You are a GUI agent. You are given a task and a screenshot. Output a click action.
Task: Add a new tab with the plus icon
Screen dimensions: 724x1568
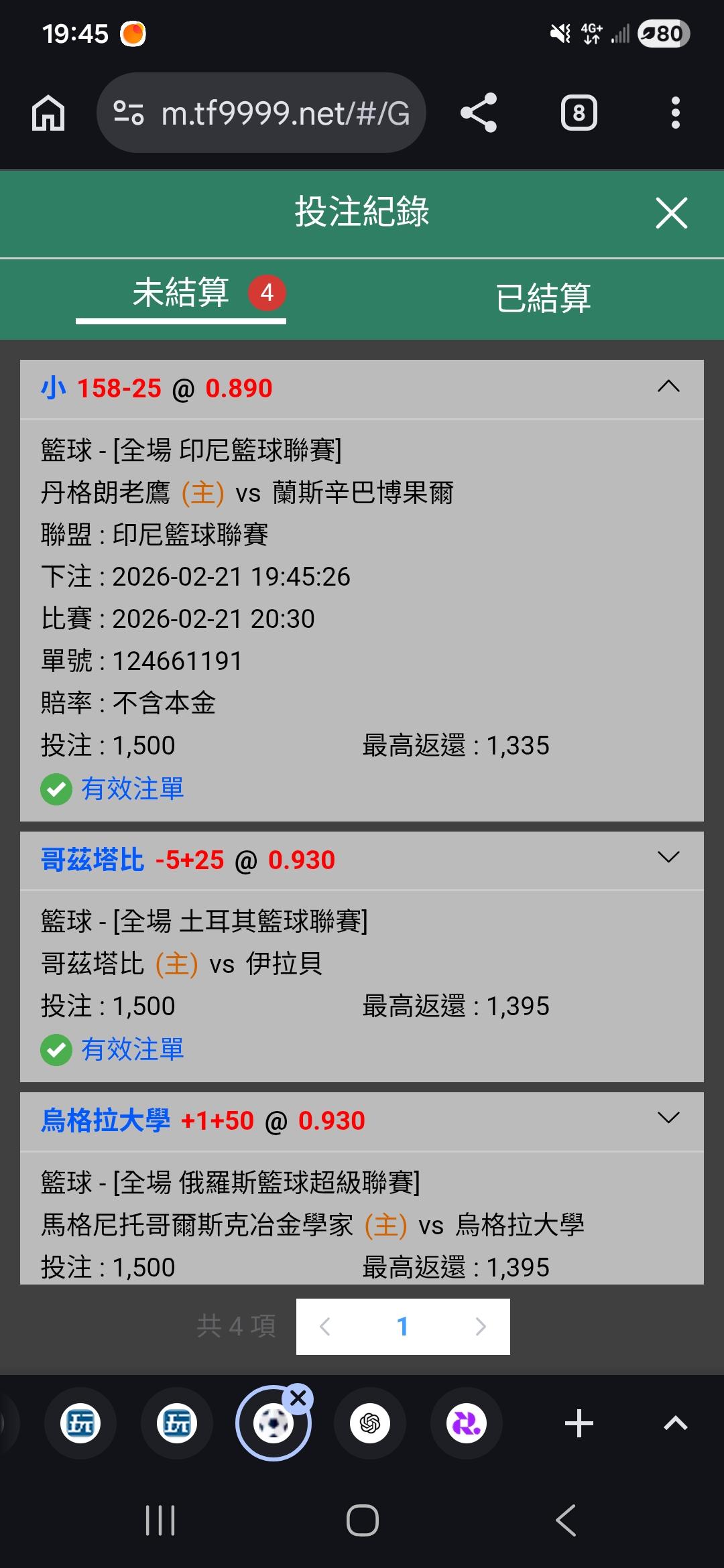(579, 1423)
